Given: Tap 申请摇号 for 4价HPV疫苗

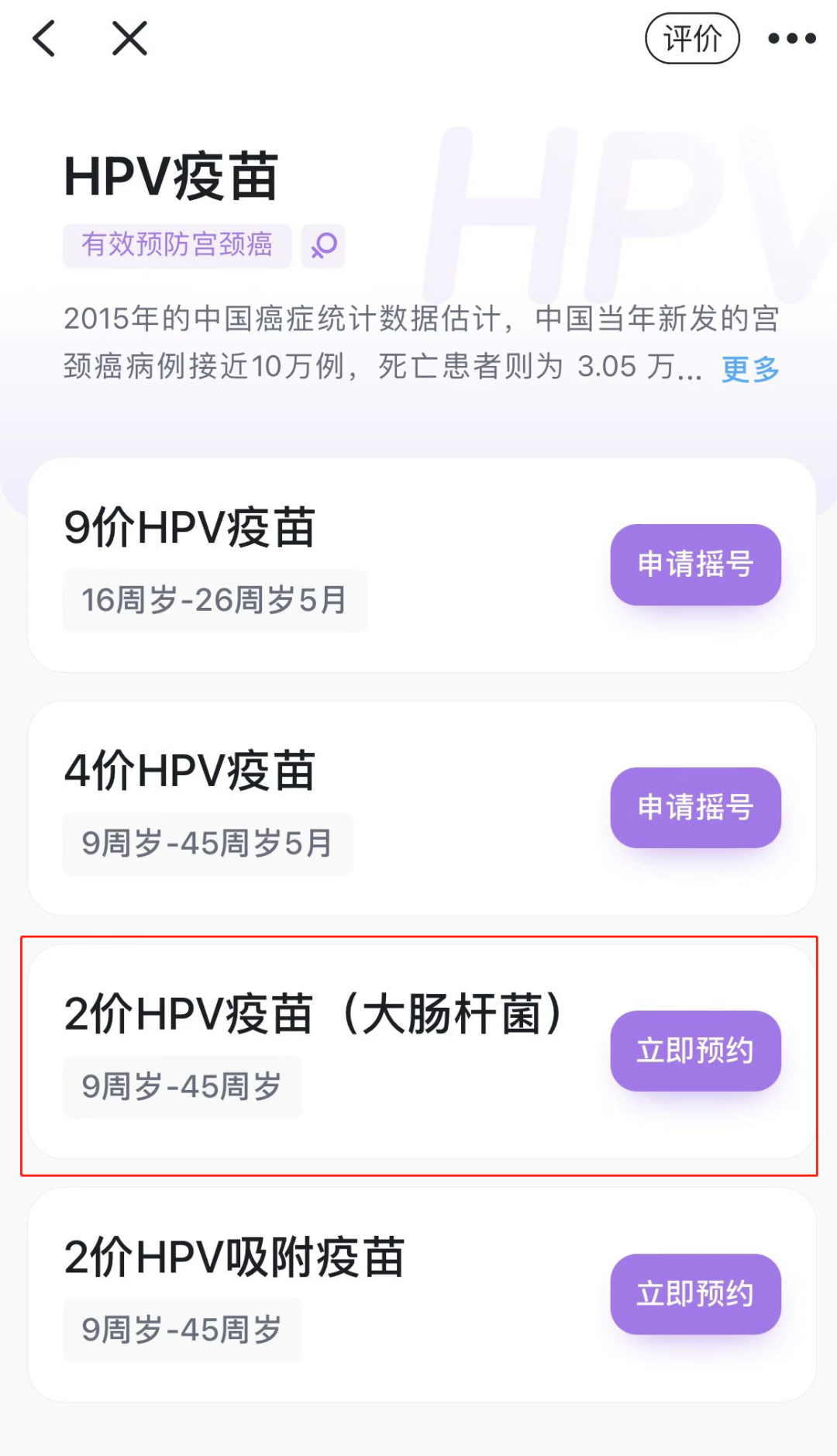Looking at the screenshot, I should click(x=695, y=806).
